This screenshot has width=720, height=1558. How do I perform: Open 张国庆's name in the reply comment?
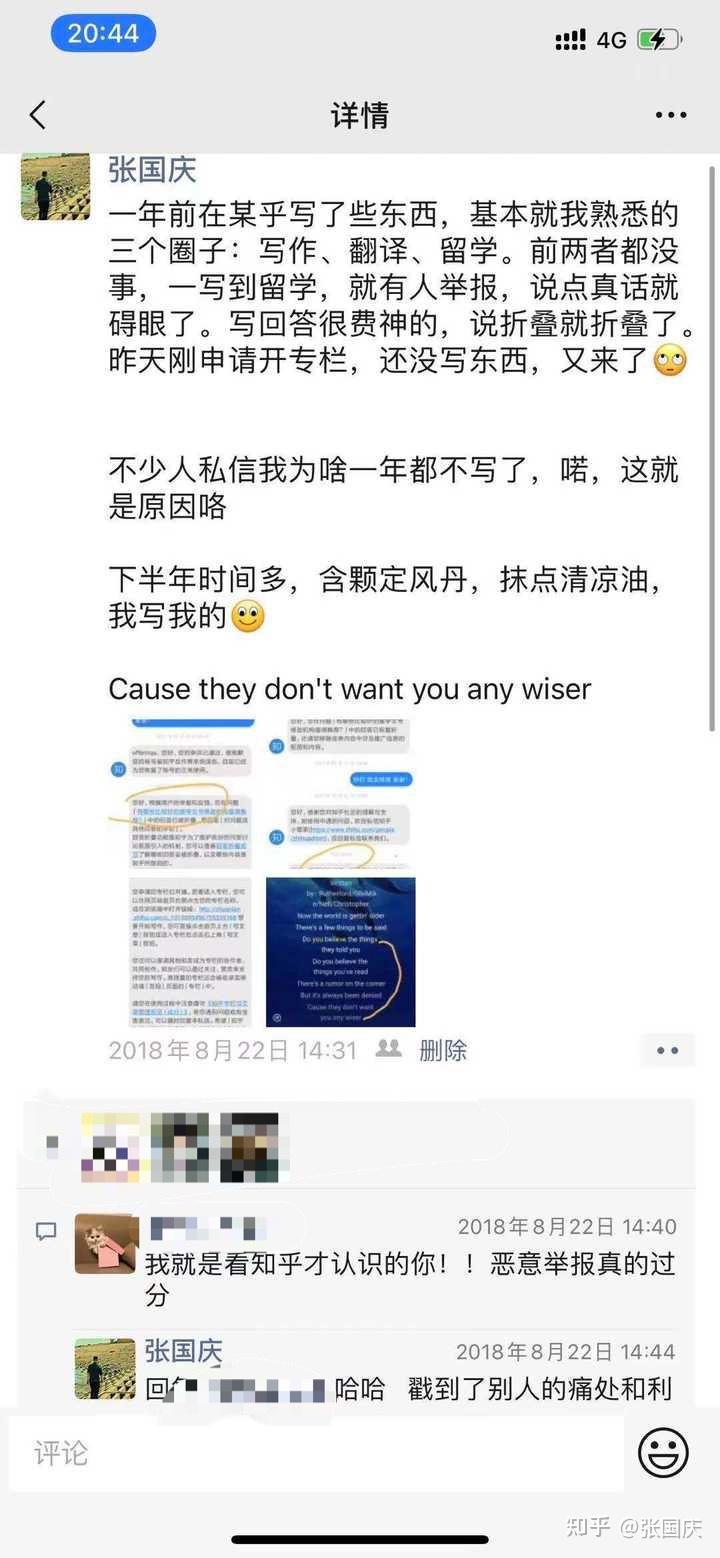[x=183, y=1351]
